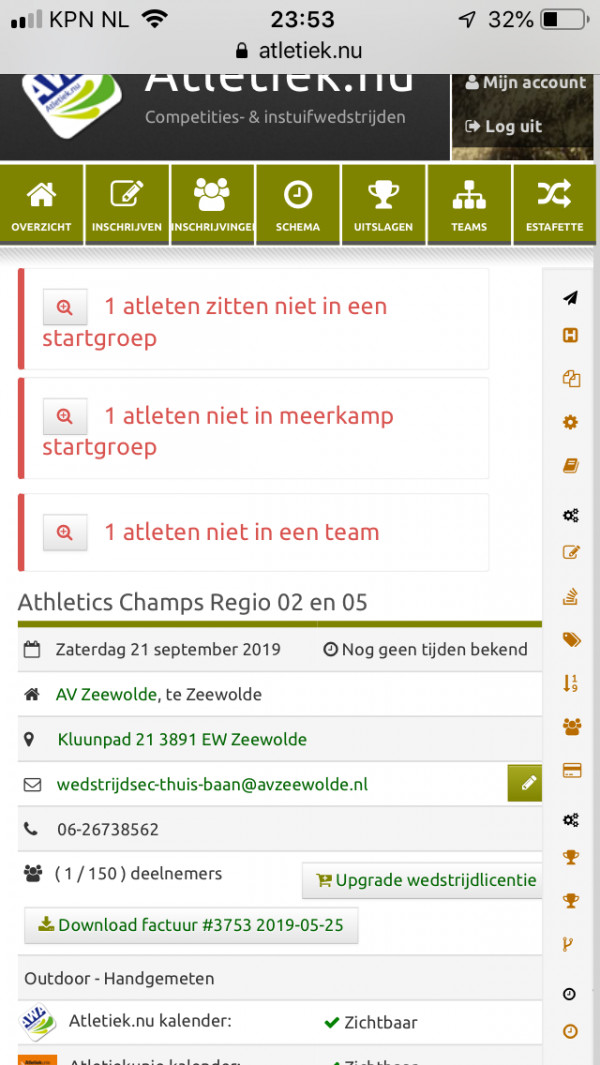The width and height of the screenshot is (600, 1065).
Task: Switch to the Schema tab
Action: click(297, 205)
